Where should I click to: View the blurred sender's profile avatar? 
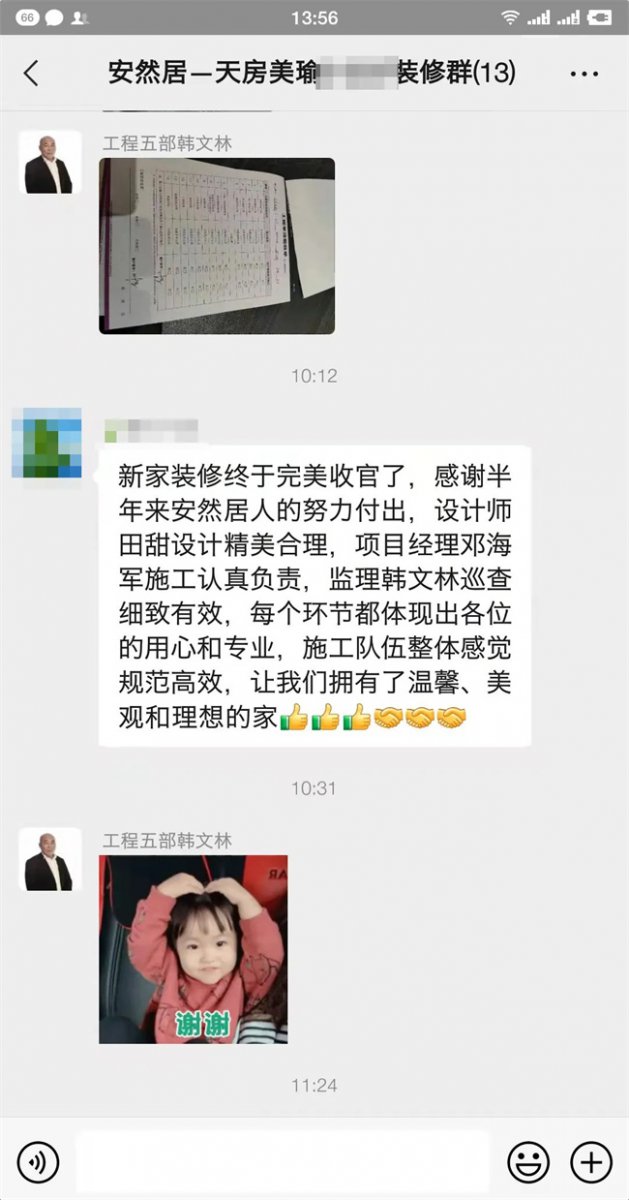(46, 442)
